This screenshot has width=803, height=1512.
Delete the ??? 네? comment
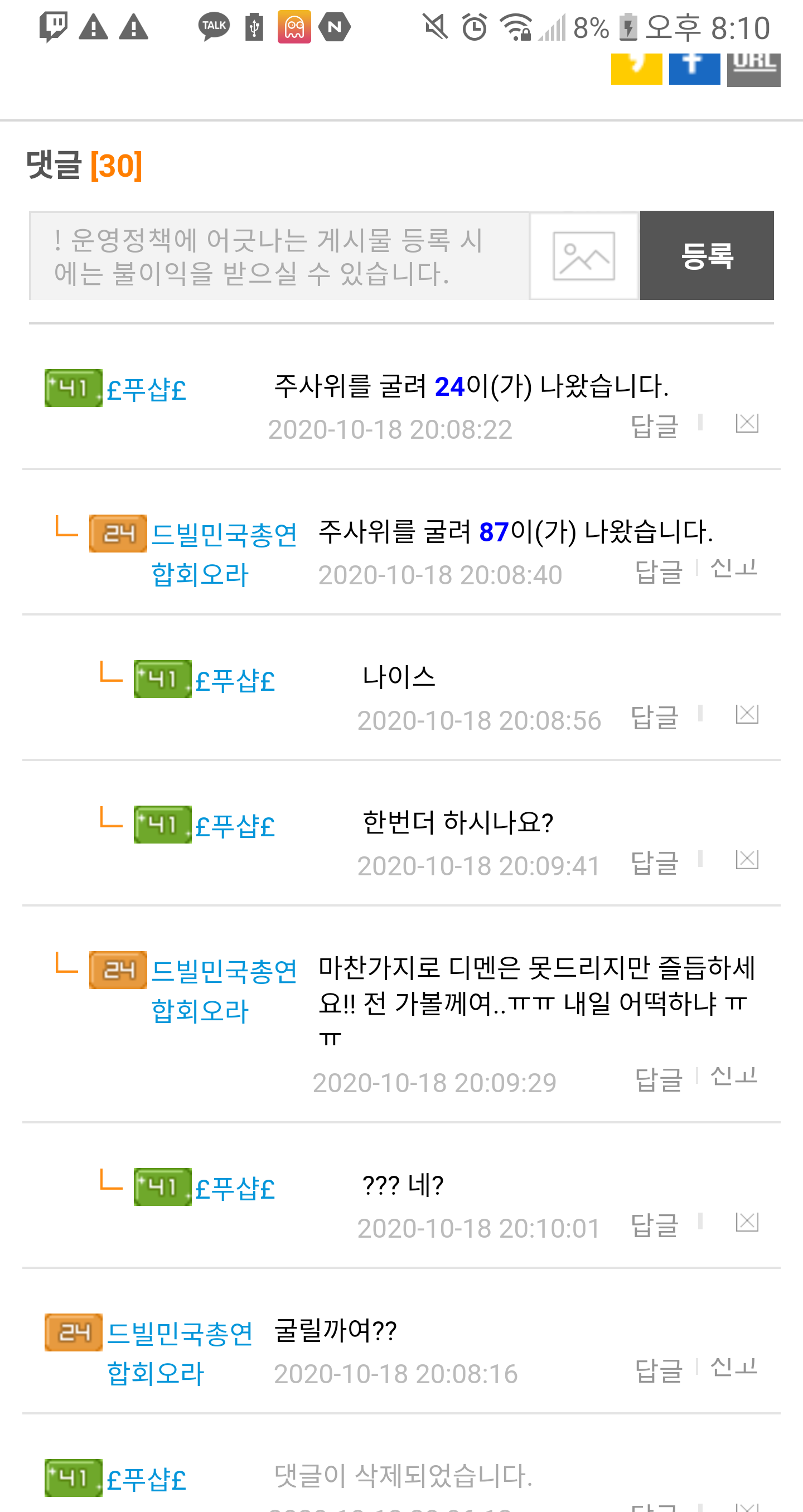[x=747, y=1222]
